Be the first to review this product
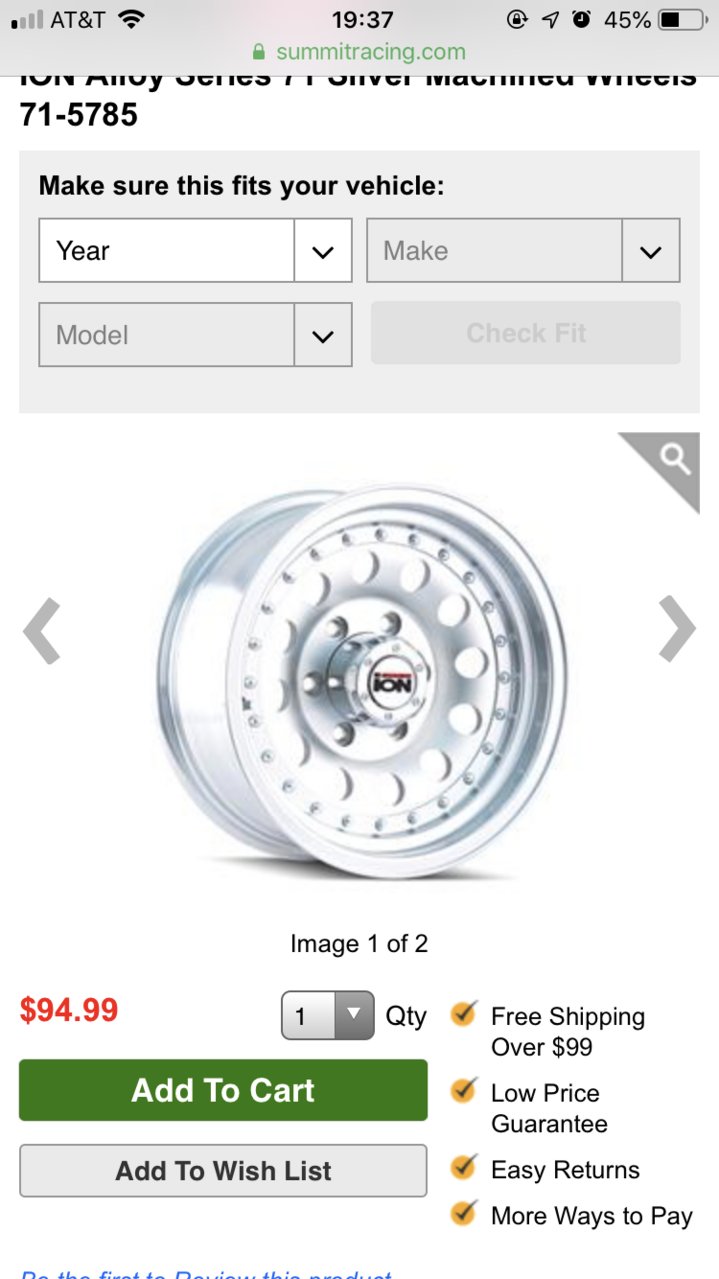 (x=206, y=1274)
